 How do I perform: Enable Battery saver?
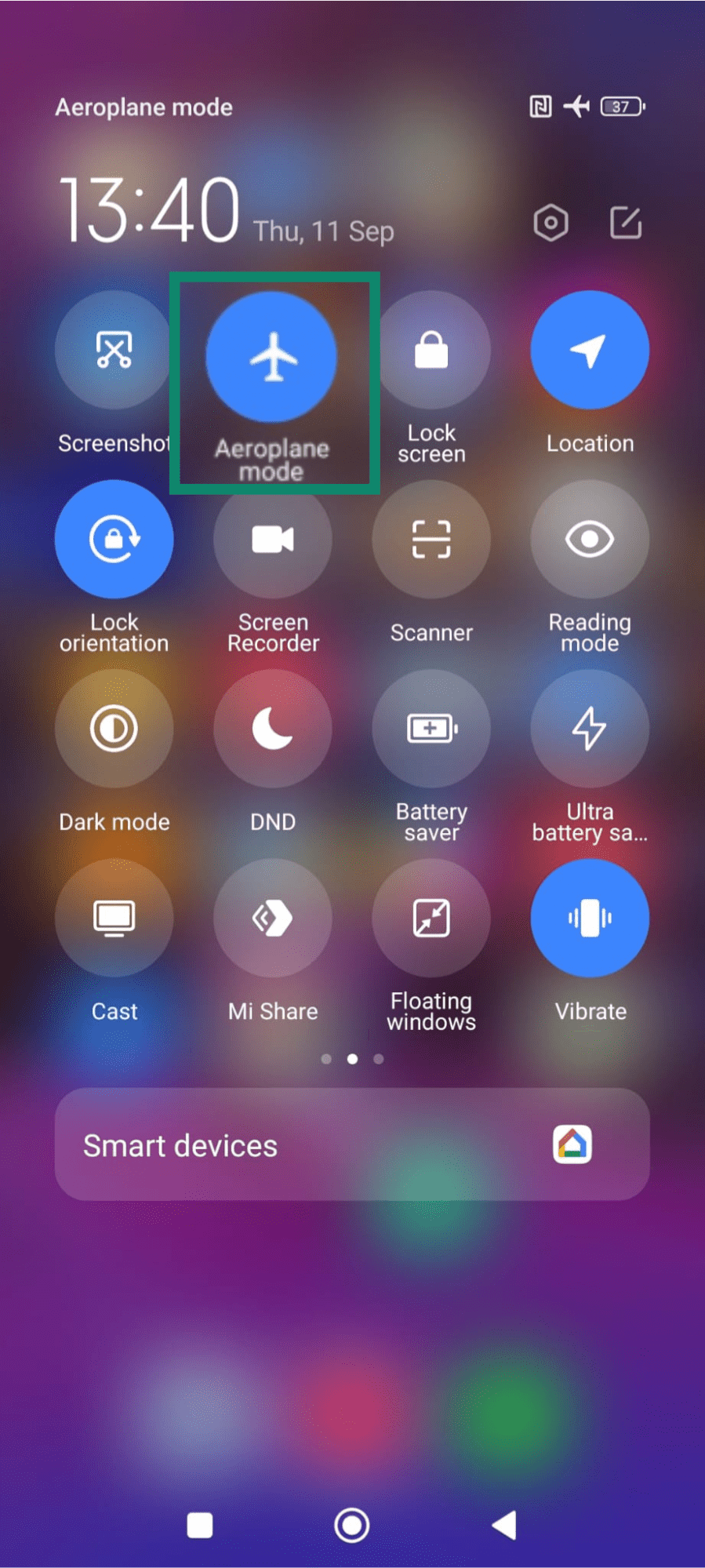click(x=431, y=728)
